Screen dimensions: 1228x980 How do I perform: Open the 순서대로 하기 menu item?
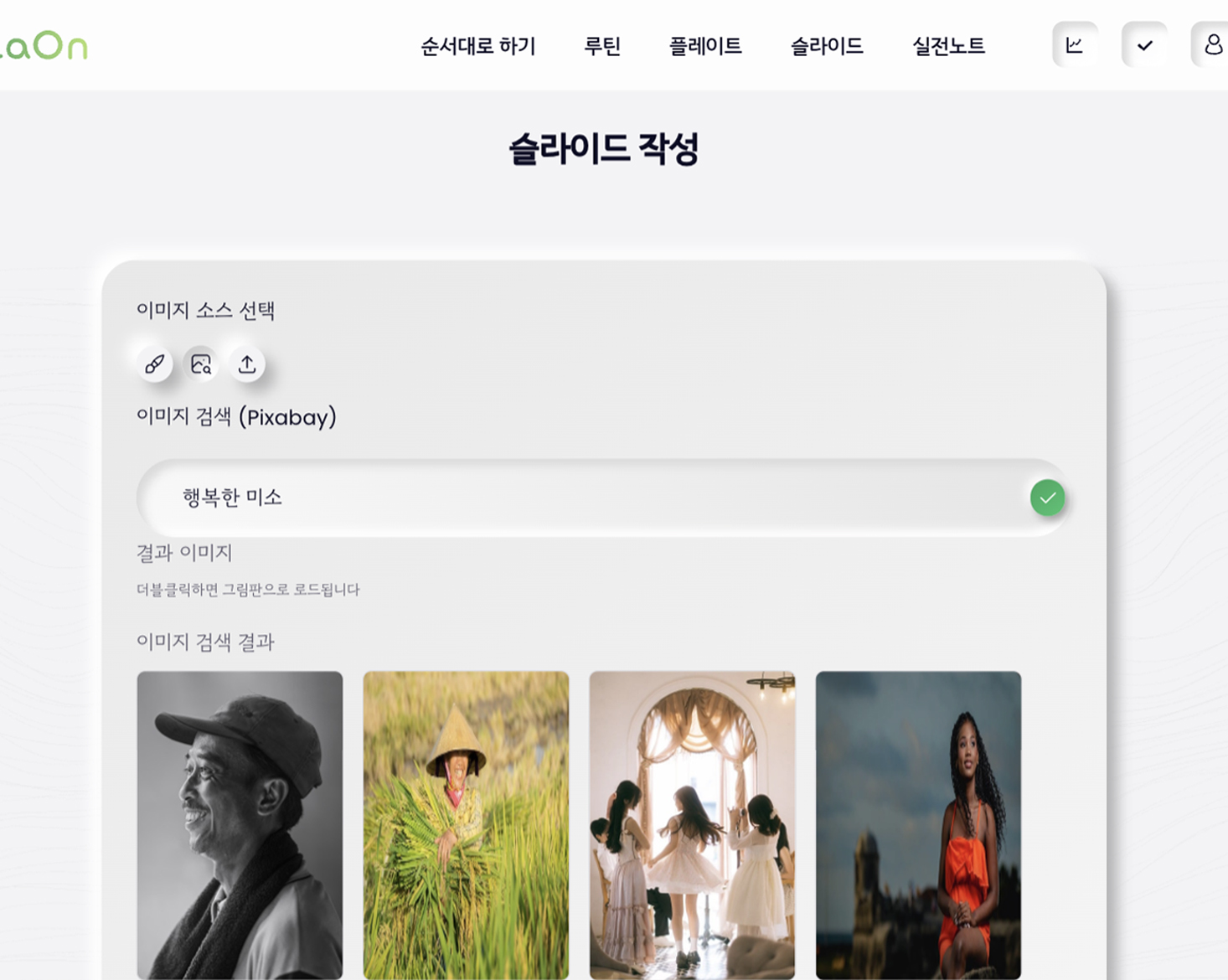coord(477,46)
